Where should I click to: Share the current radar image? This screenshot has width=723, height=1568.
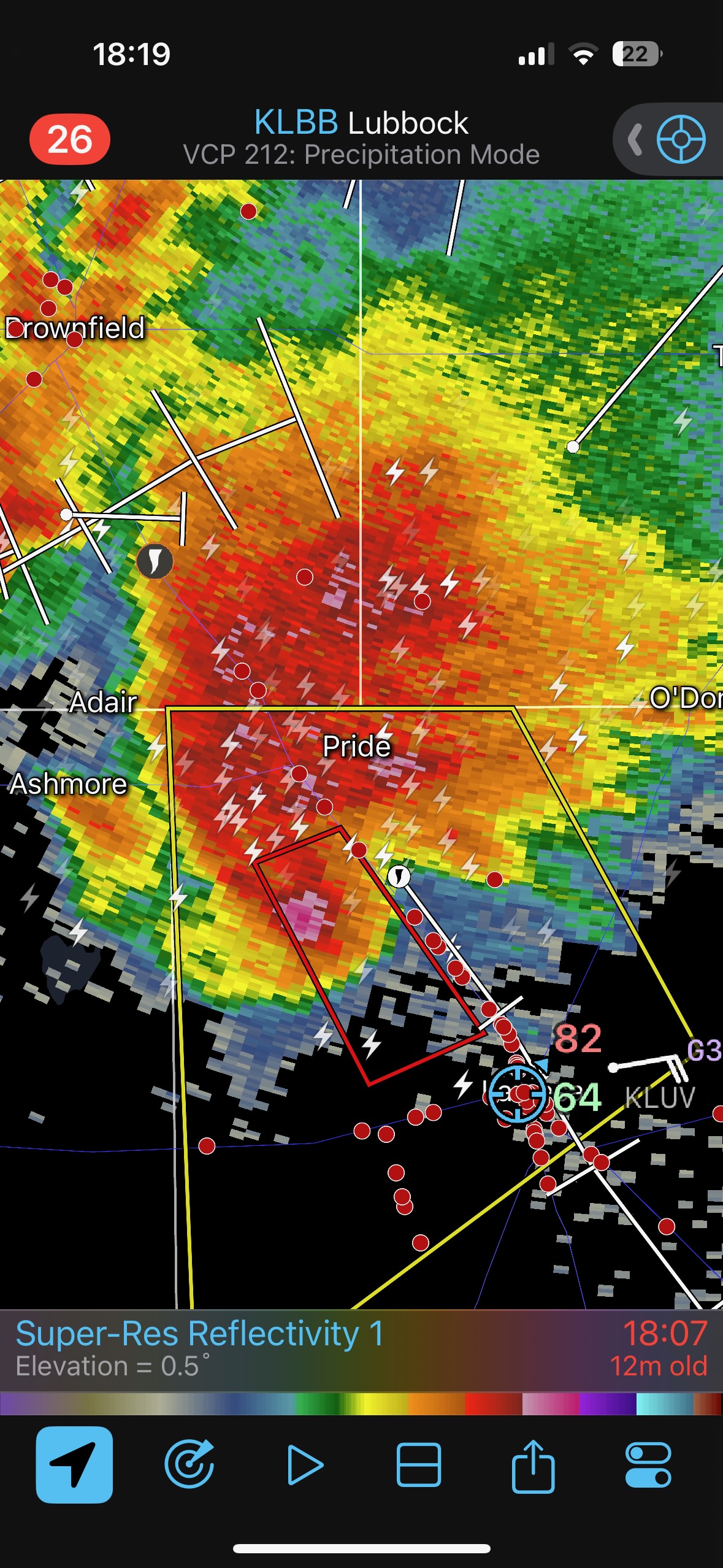pyautogui.click(x=533, y=1465)
